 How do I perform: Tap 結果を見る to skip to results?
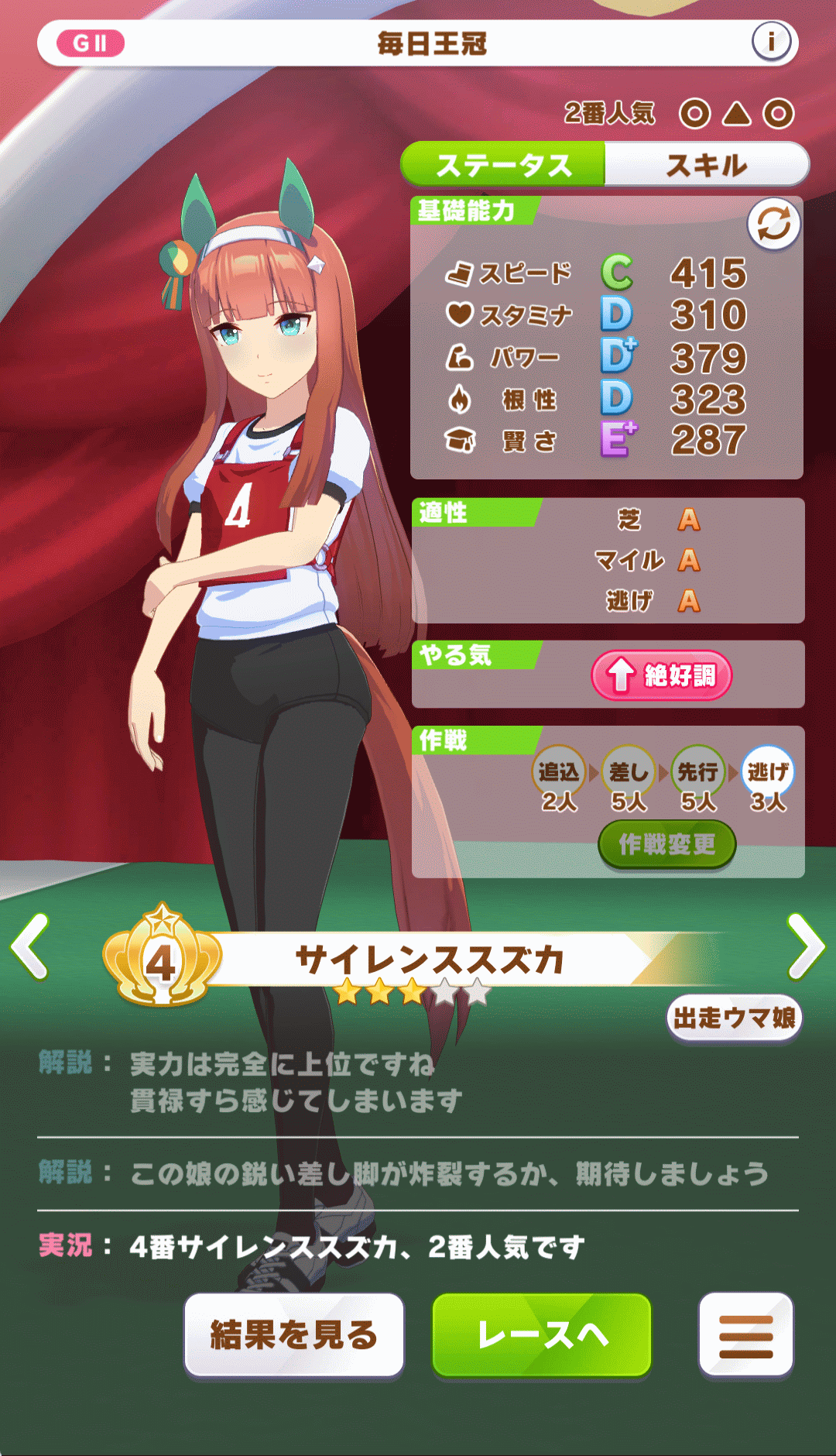click(294, 1335)
